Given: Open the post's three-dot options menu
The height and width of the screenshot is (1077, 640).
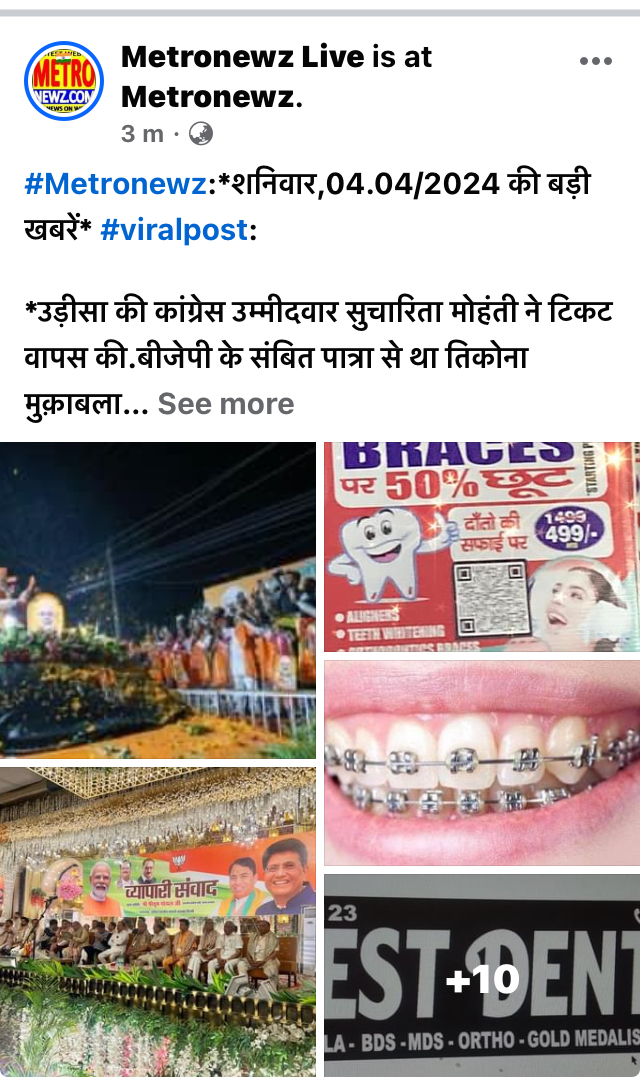Looking at the screenshot, I should point(595,61).
